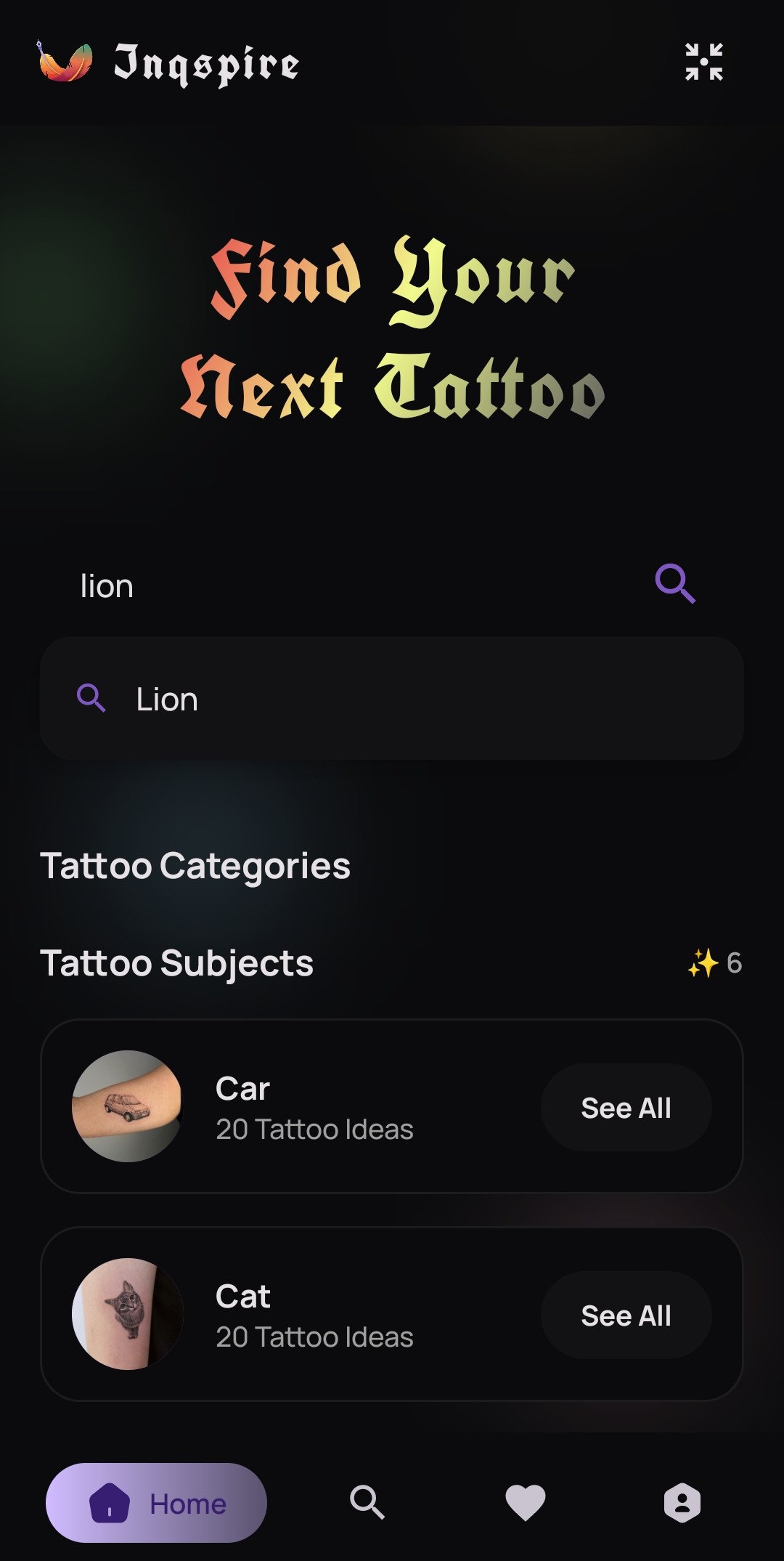Tap See All for Car tattoos
The image size is (784, 1561).
(x=626, y=1107)
